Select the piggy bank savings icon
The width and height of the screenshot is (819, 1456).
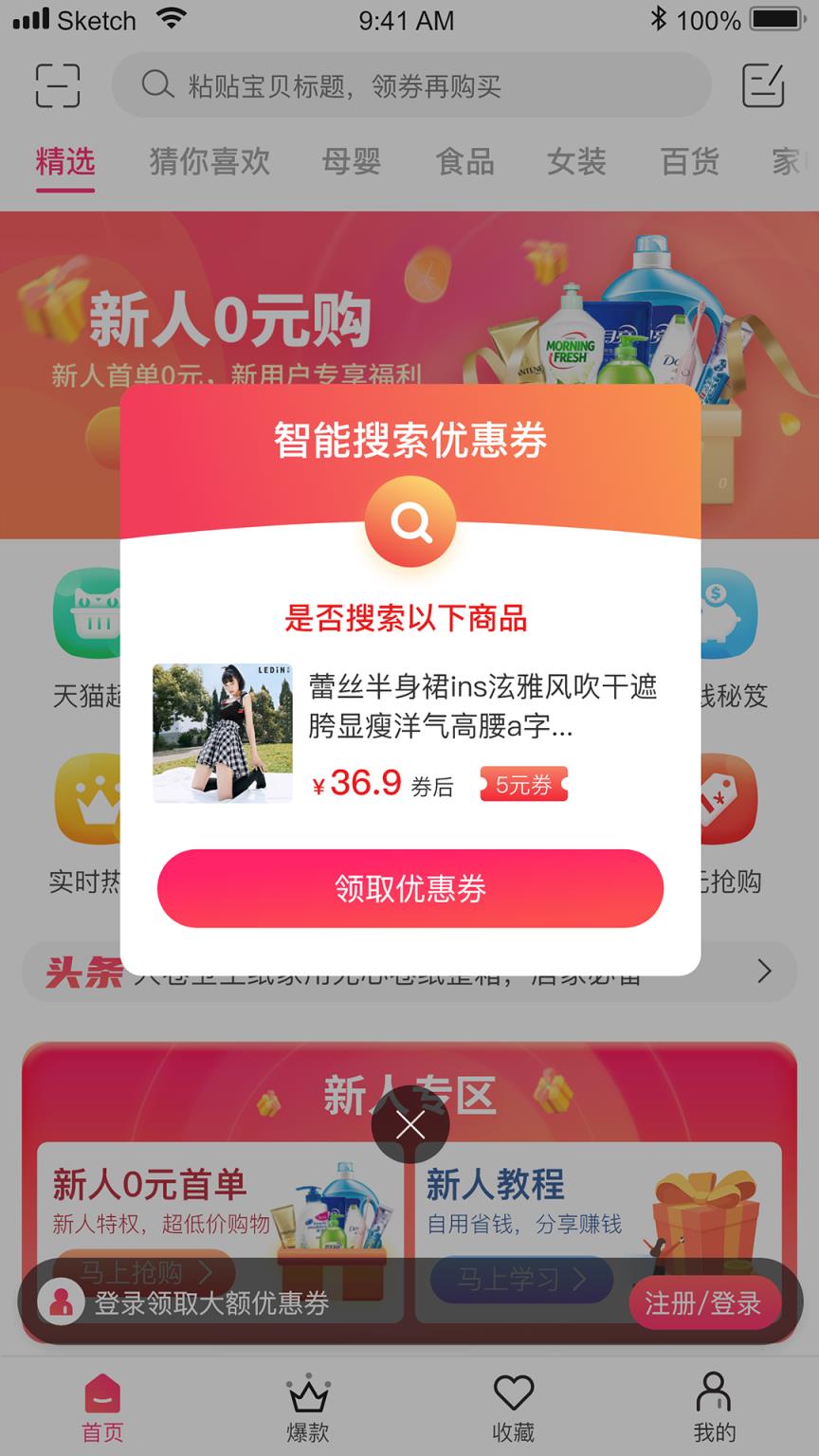coord(720,611)
